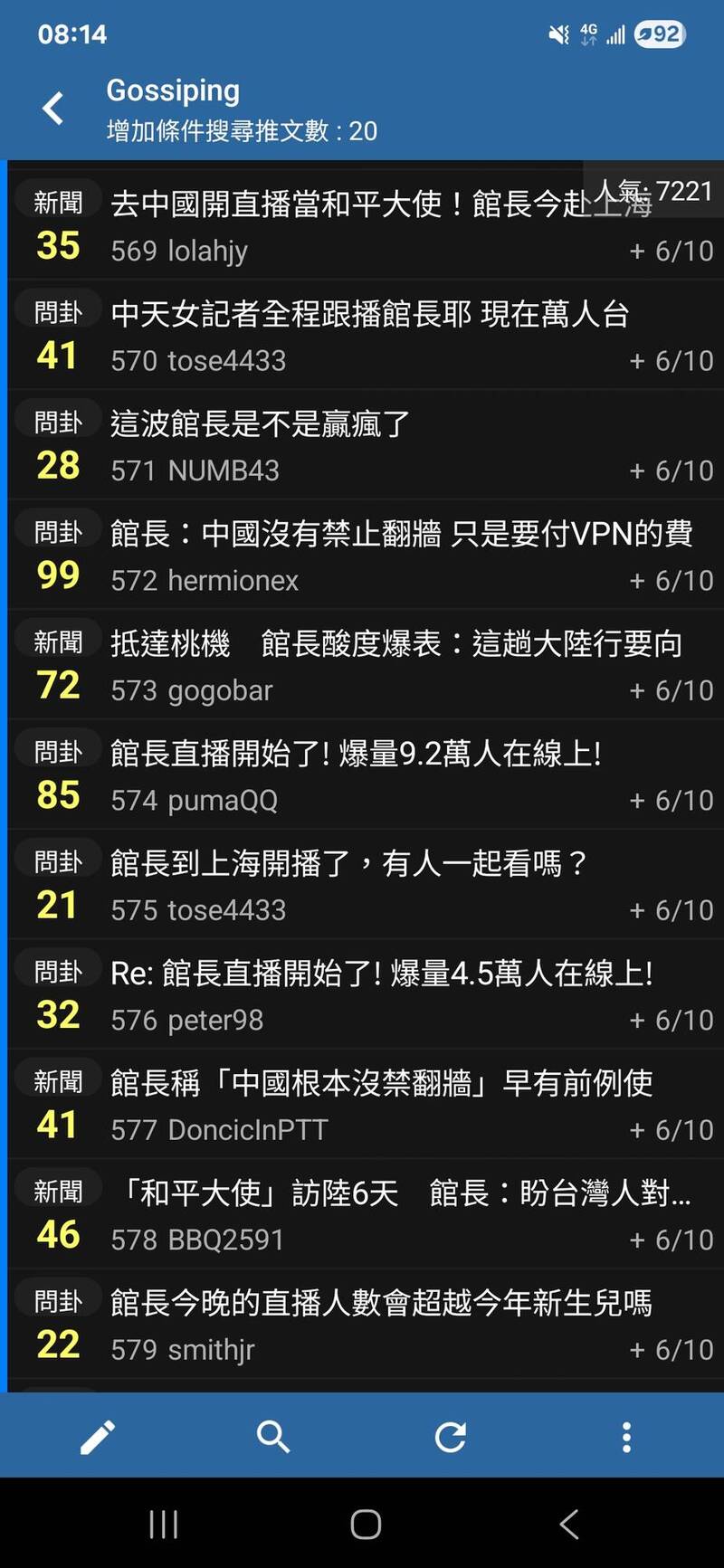Go back using the top-left arrow
The image size is (724, 1568).
point(52,108)
